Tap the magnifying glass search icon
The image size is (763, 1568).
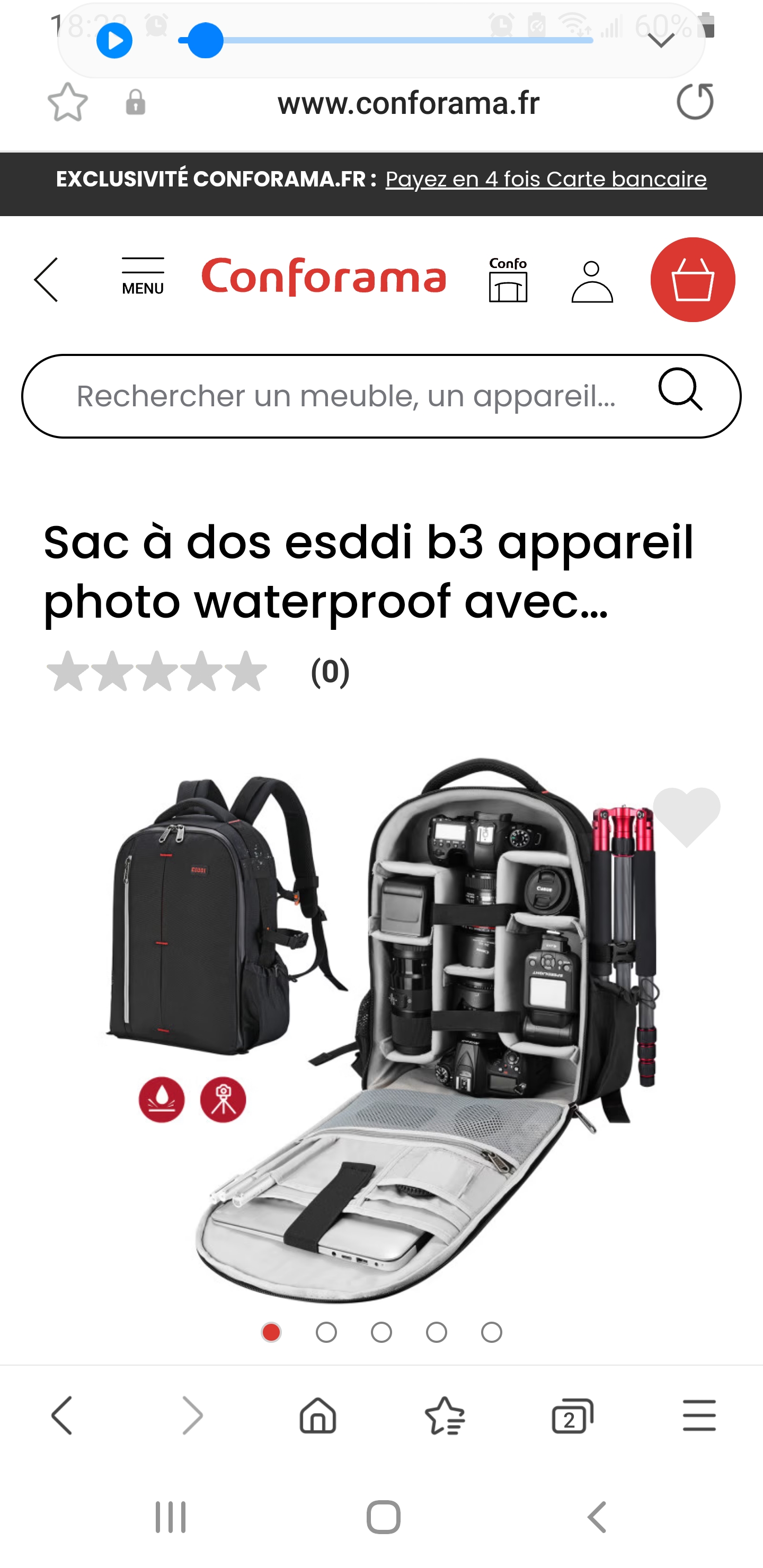click(x=680, y=389)
